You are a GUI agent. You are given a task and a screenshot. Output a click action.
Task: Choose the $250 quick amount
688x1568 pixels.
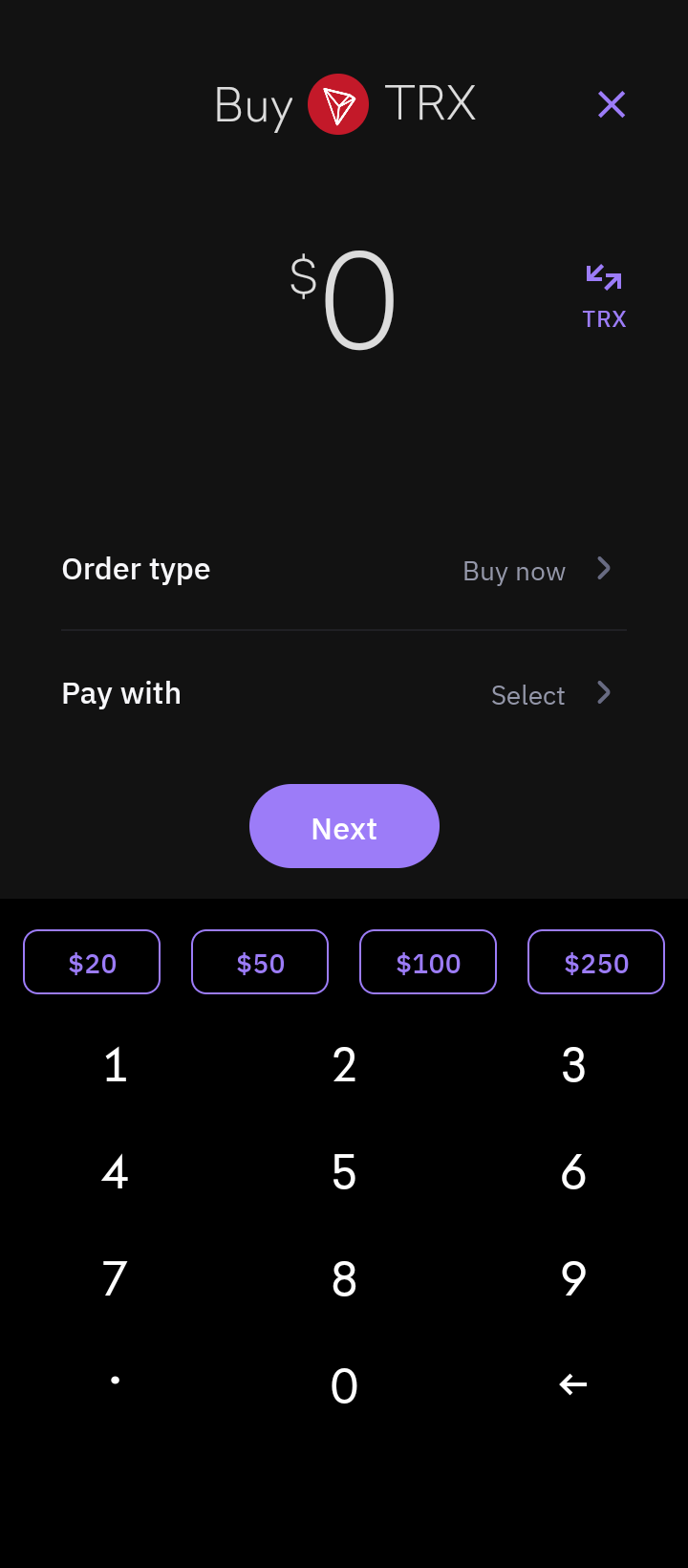(x=596, y=963)
